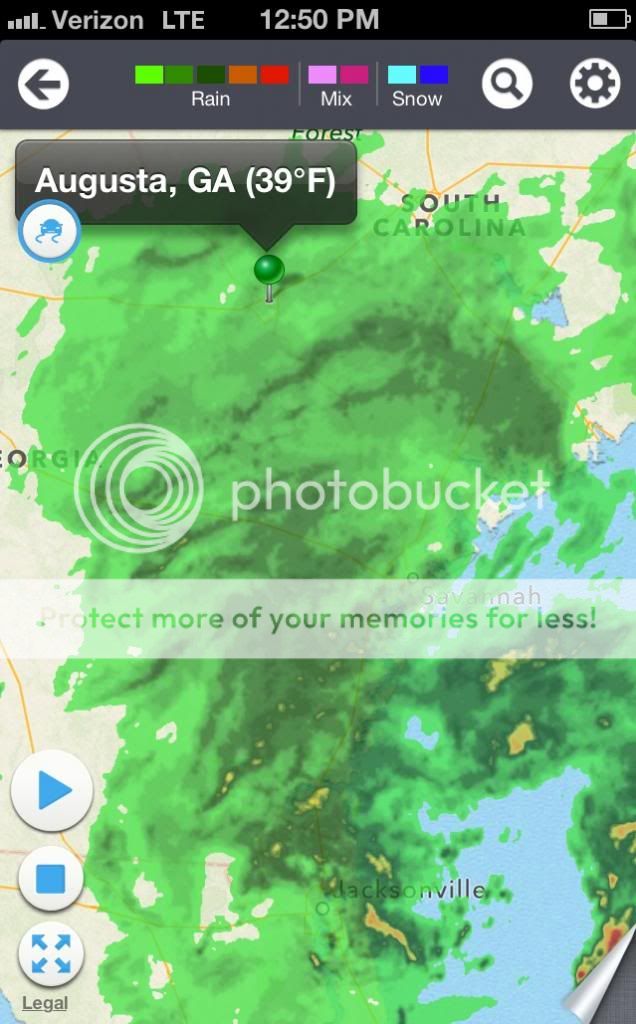Viewport: 636px width, 1024px height.
Task: Expand the map to full screen
Action: click(x=50, y=954)
